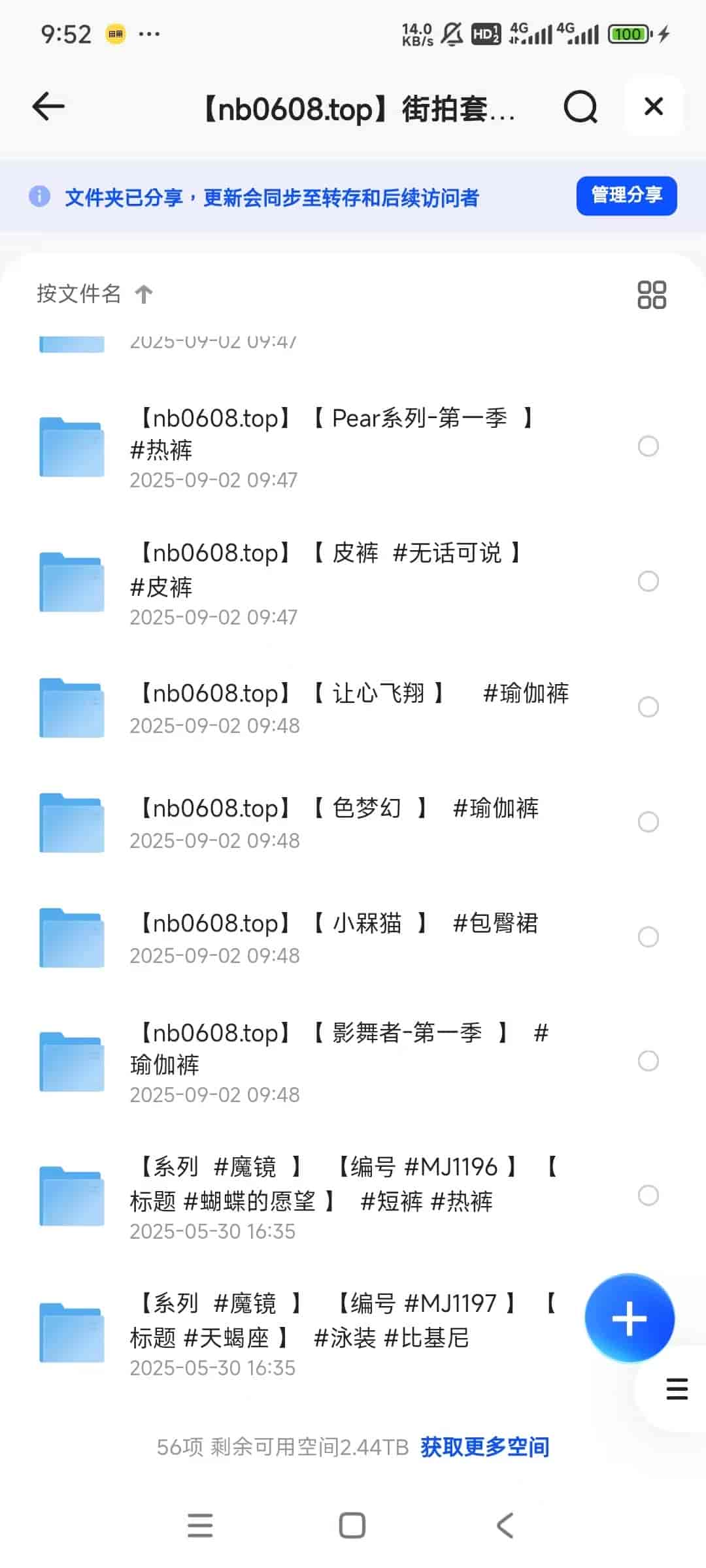Image resolution: width=706 pixels, height=1568 pixels.
Task: Close the folder with the X button
Action: 654,106
